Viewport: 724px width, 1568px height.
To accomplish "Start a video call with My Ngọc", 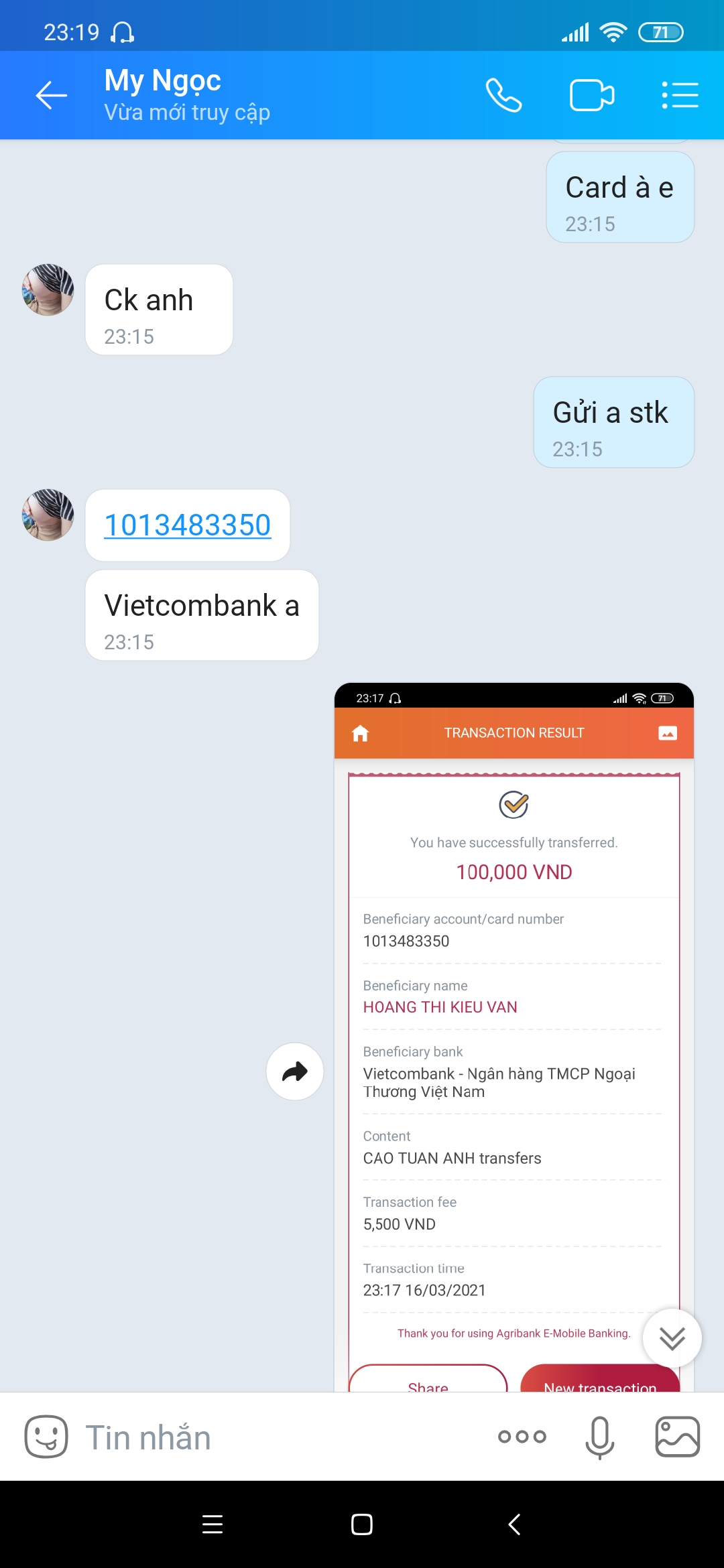I will click(591, 95).
